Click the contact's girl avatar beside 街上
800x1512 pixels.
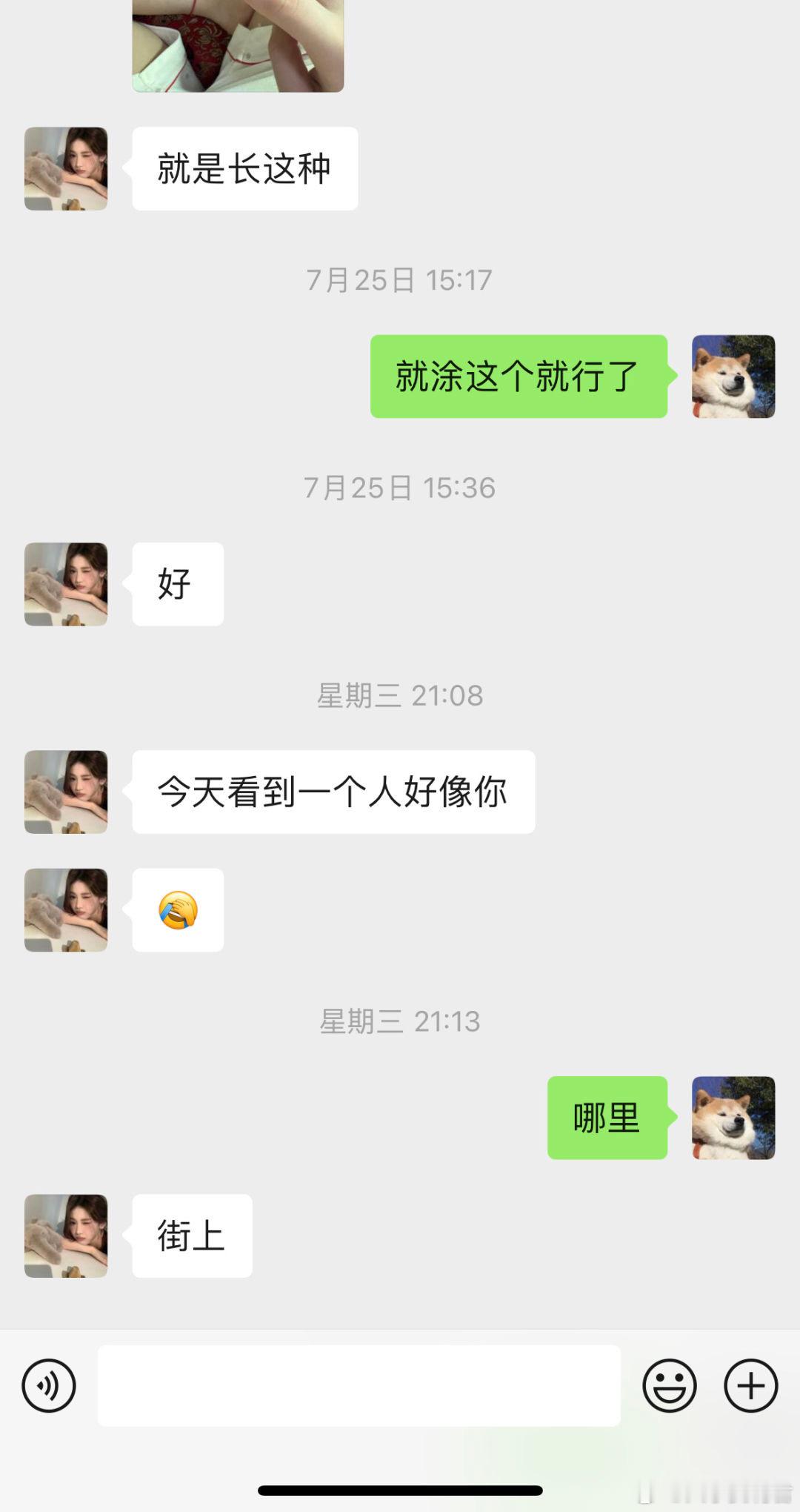(x=65, y=1236)
